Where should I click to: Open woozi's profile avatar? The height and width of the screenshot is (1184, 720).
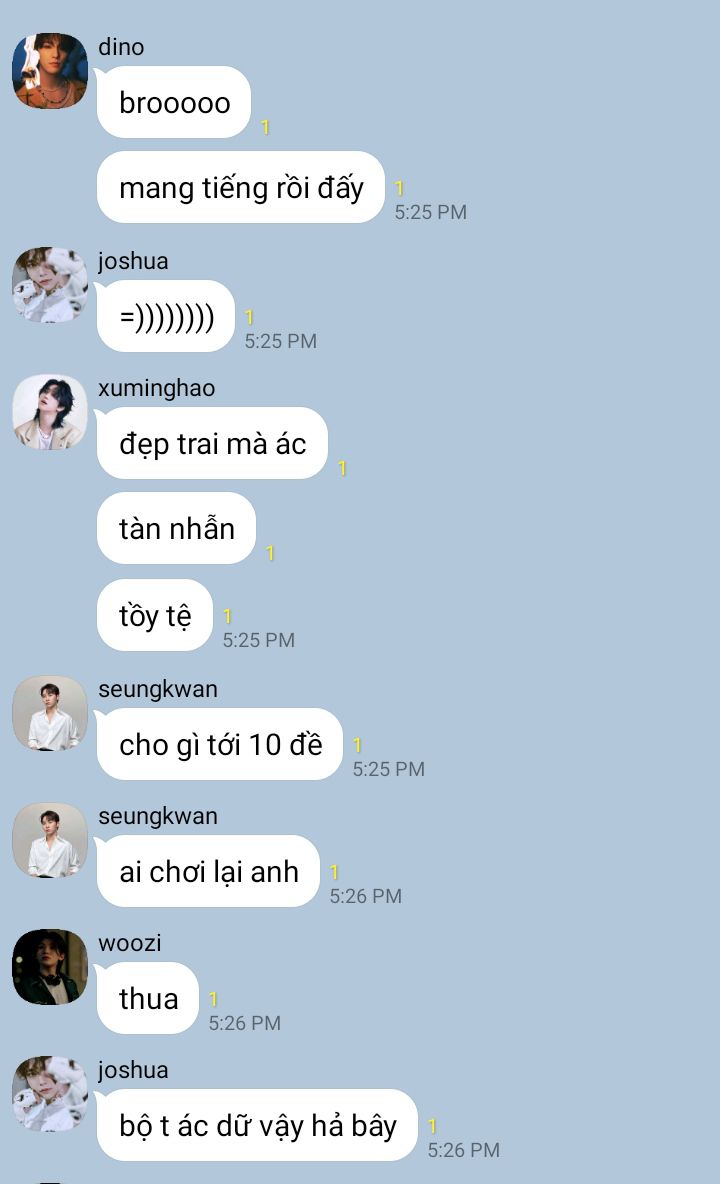[x=50, y=967]
